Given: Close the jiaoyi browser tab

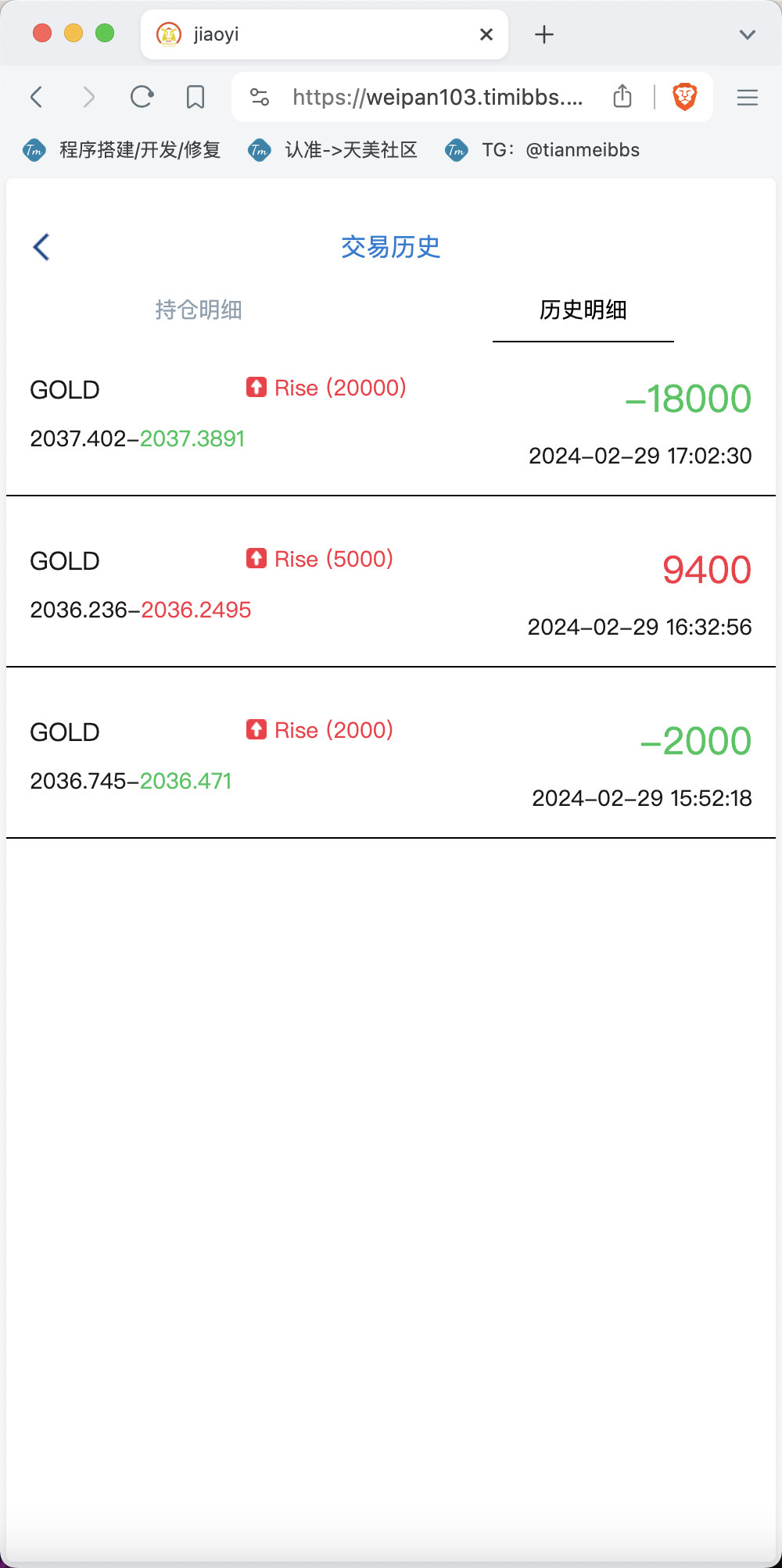Looking at the screenshot, I should (486, 34).
